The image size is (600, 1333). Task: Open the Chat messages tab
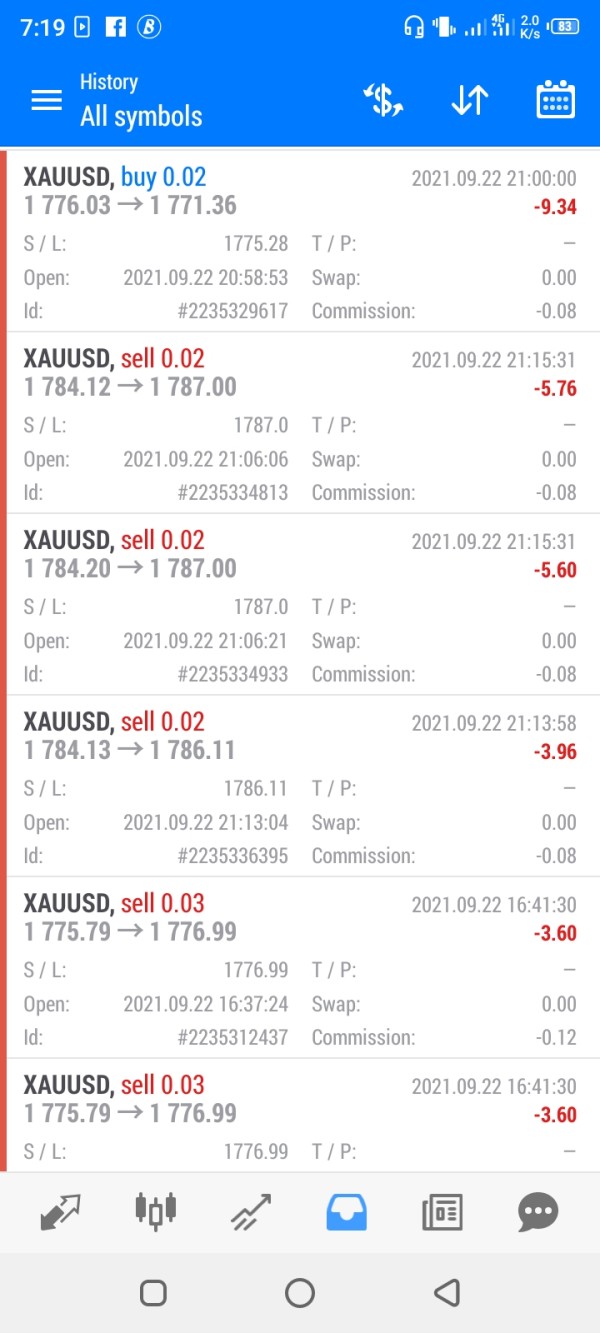(x=538, y=1213)
